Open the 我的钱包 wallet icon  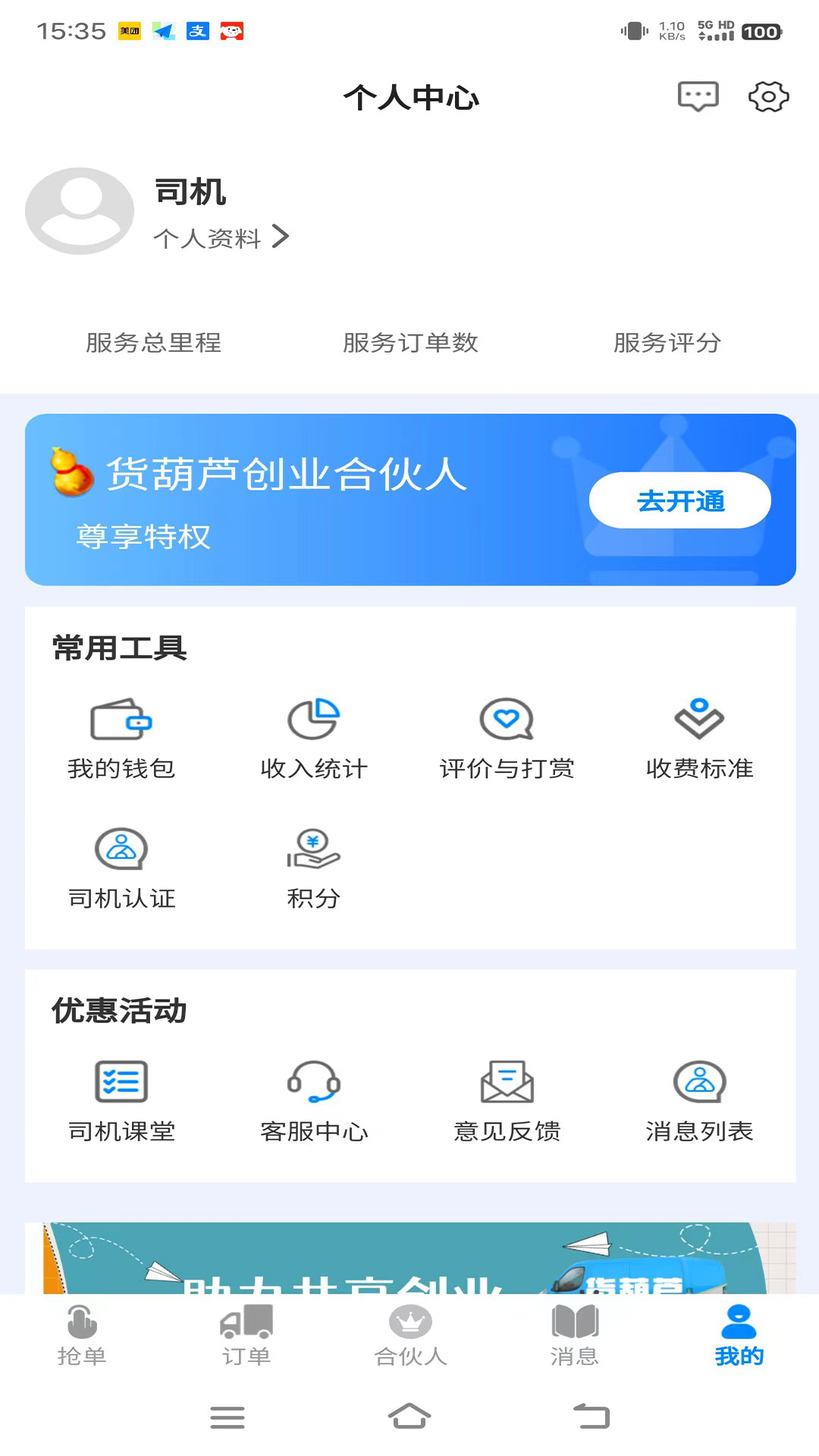coord(121,720)
